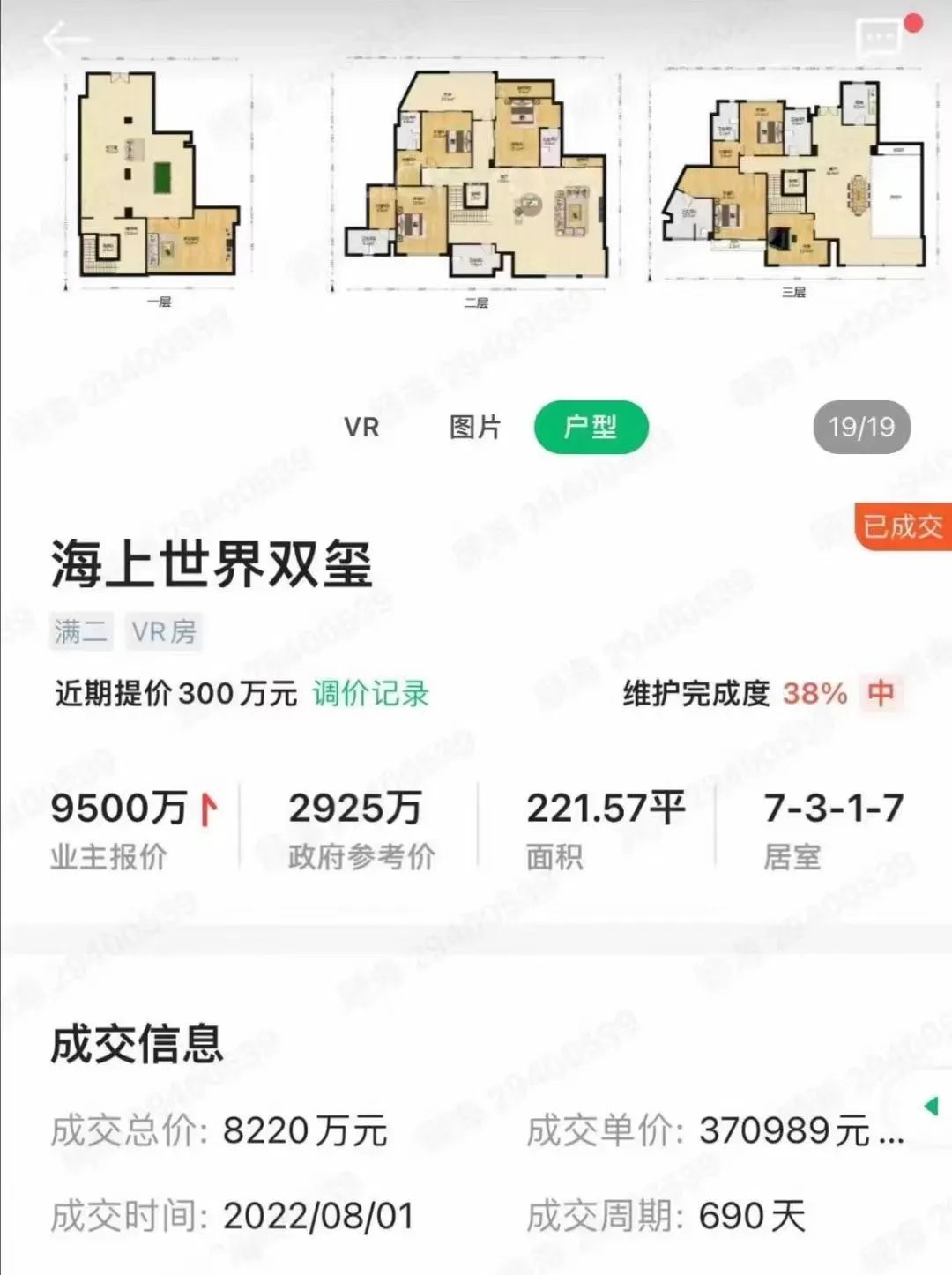This screenshot has width=952, height=1275.
Task: Select the 户型 tab
Action: [591, 428]
